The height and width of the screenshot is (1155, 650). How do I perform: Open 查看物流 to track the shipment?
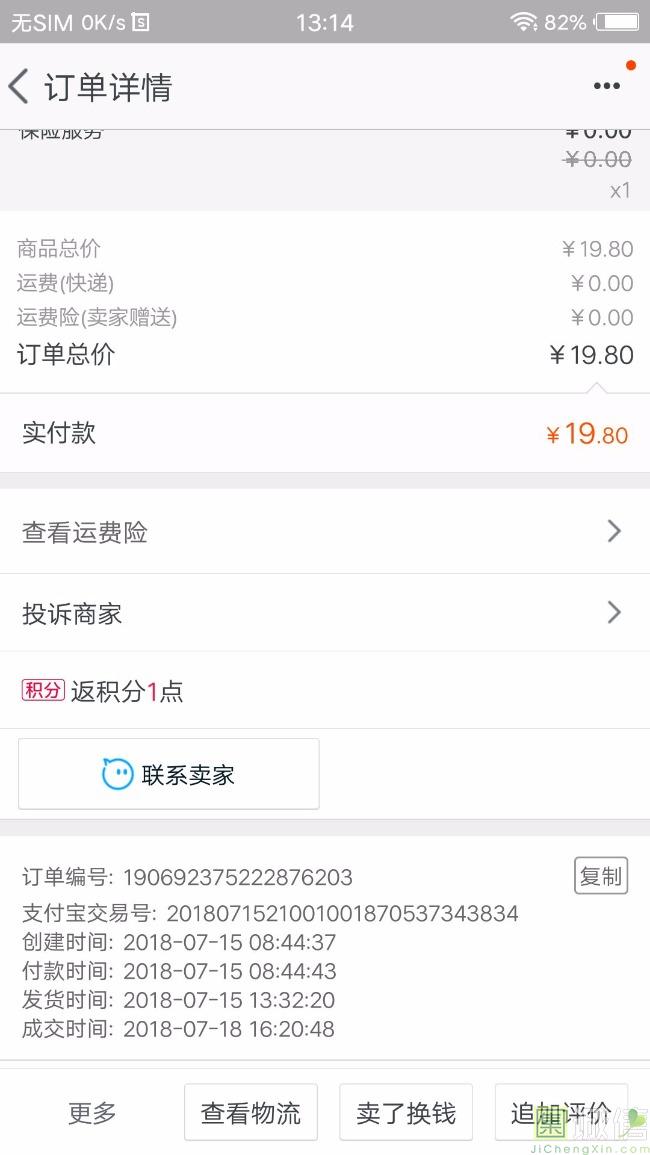tap(251, 1113)
